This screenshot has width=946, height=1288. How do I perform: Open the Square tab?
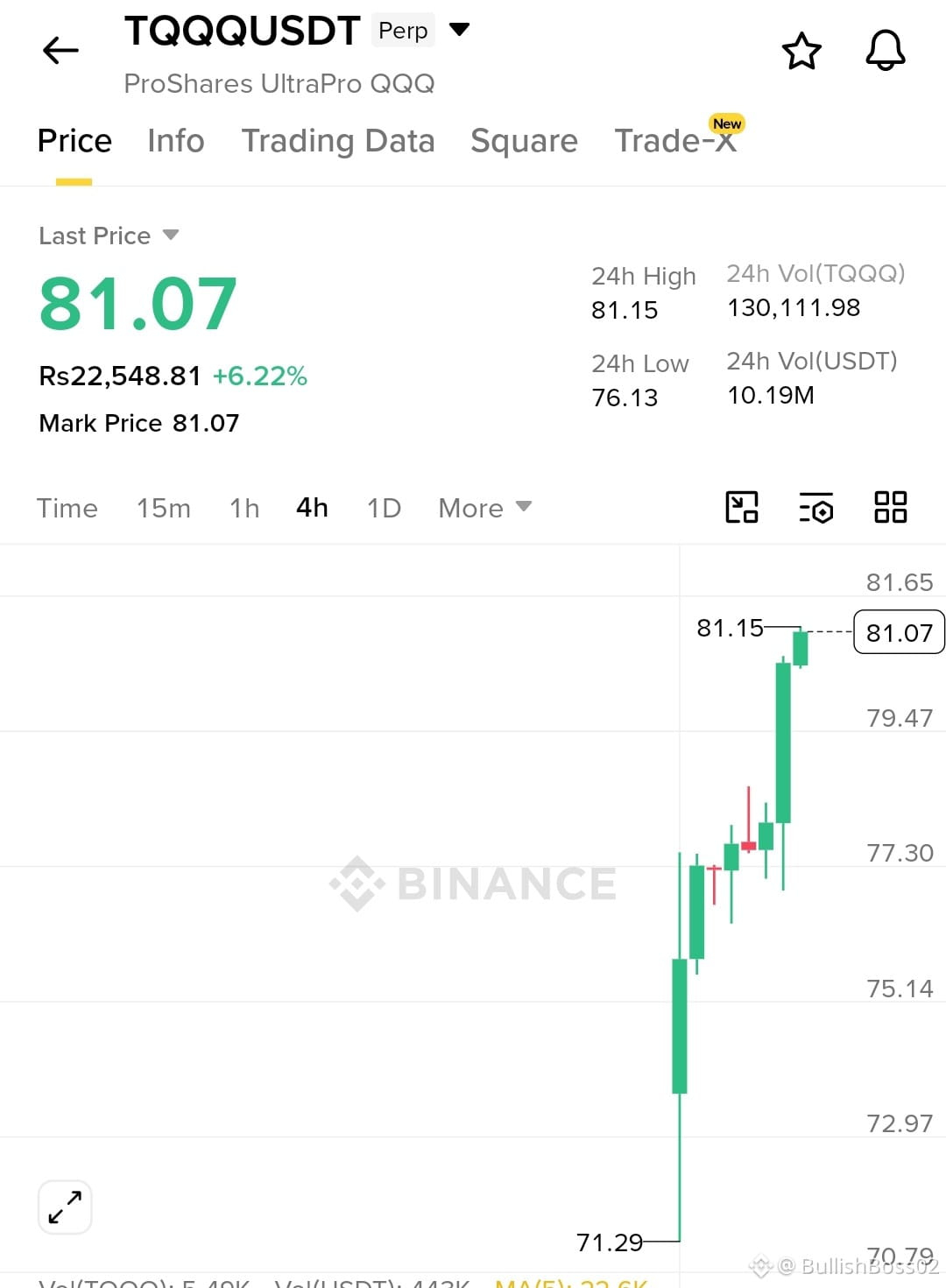524,141
